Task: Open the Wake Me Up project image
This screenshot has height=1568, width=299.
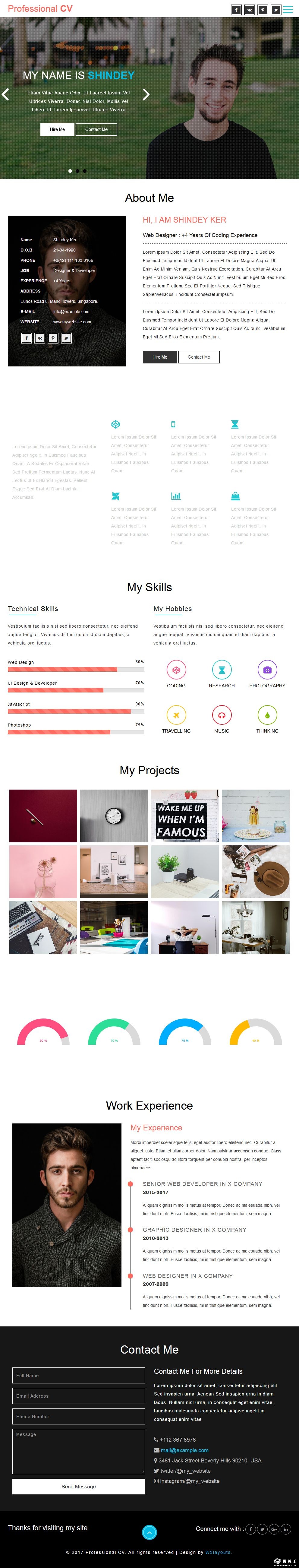Action: click(x=185, y=816)
